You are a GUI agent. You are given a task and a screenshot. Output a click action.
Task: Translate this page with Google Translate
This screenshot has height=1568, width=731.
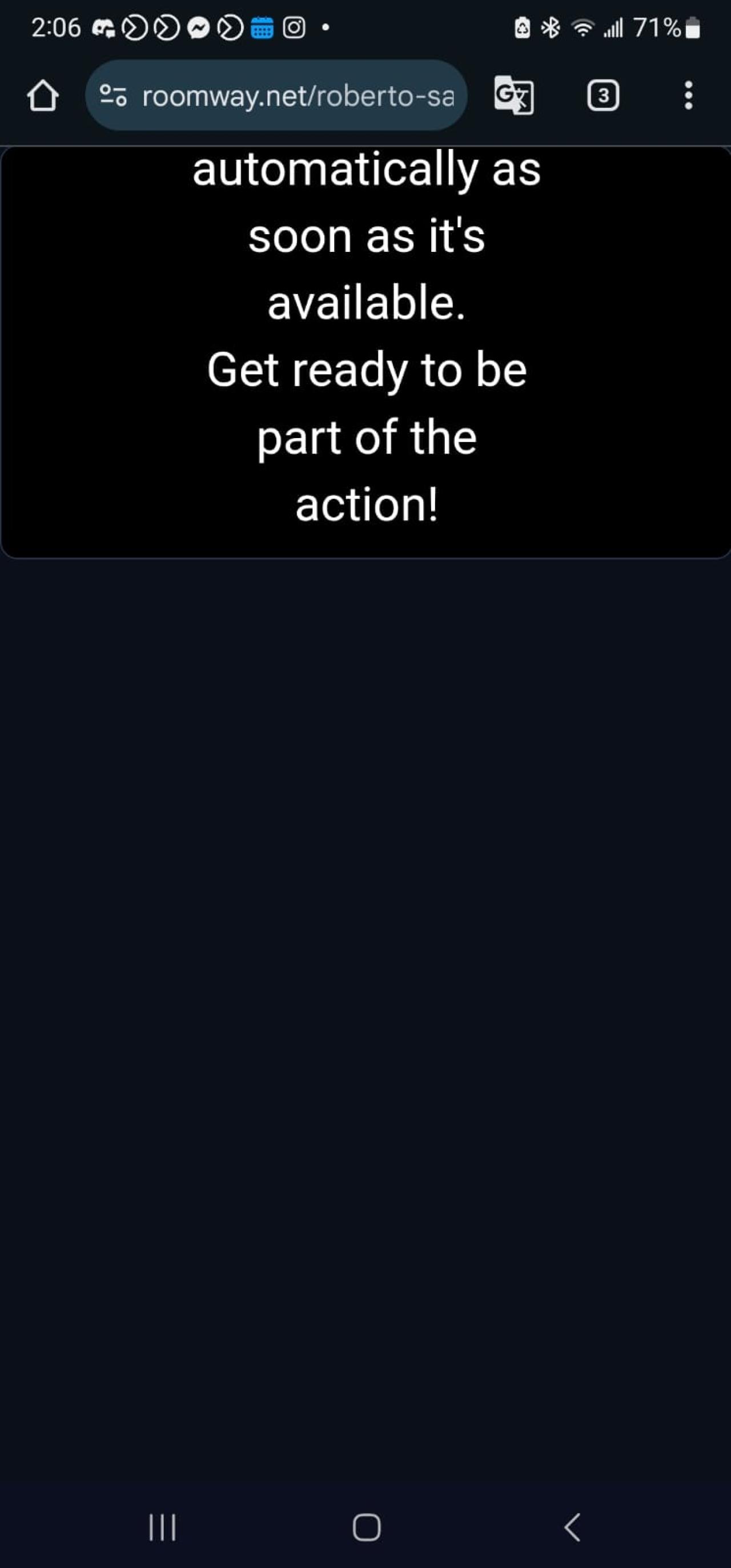(x=513, y=95)
